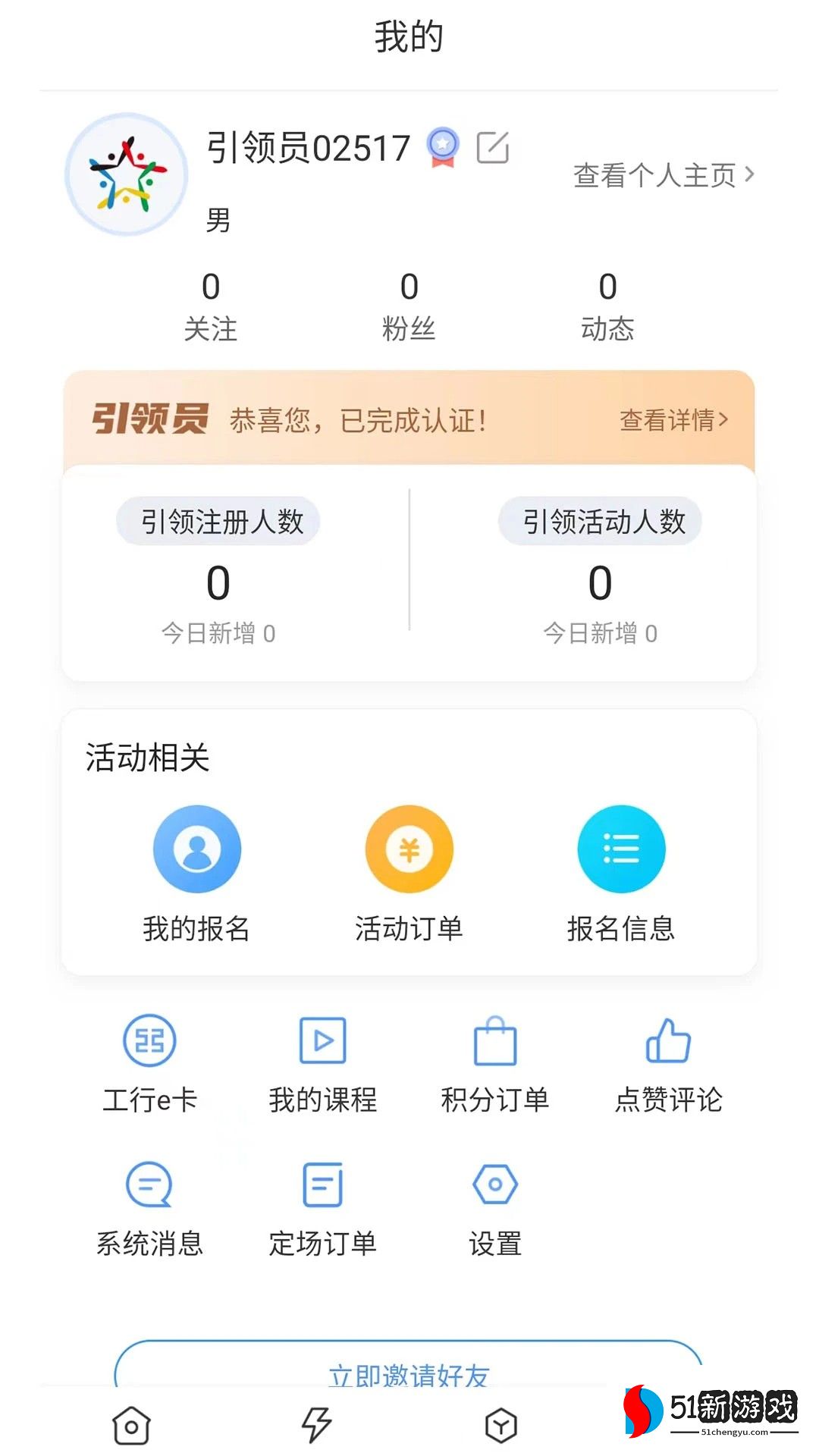Open 查看详情 on the certification banner

tap(673, 419)
